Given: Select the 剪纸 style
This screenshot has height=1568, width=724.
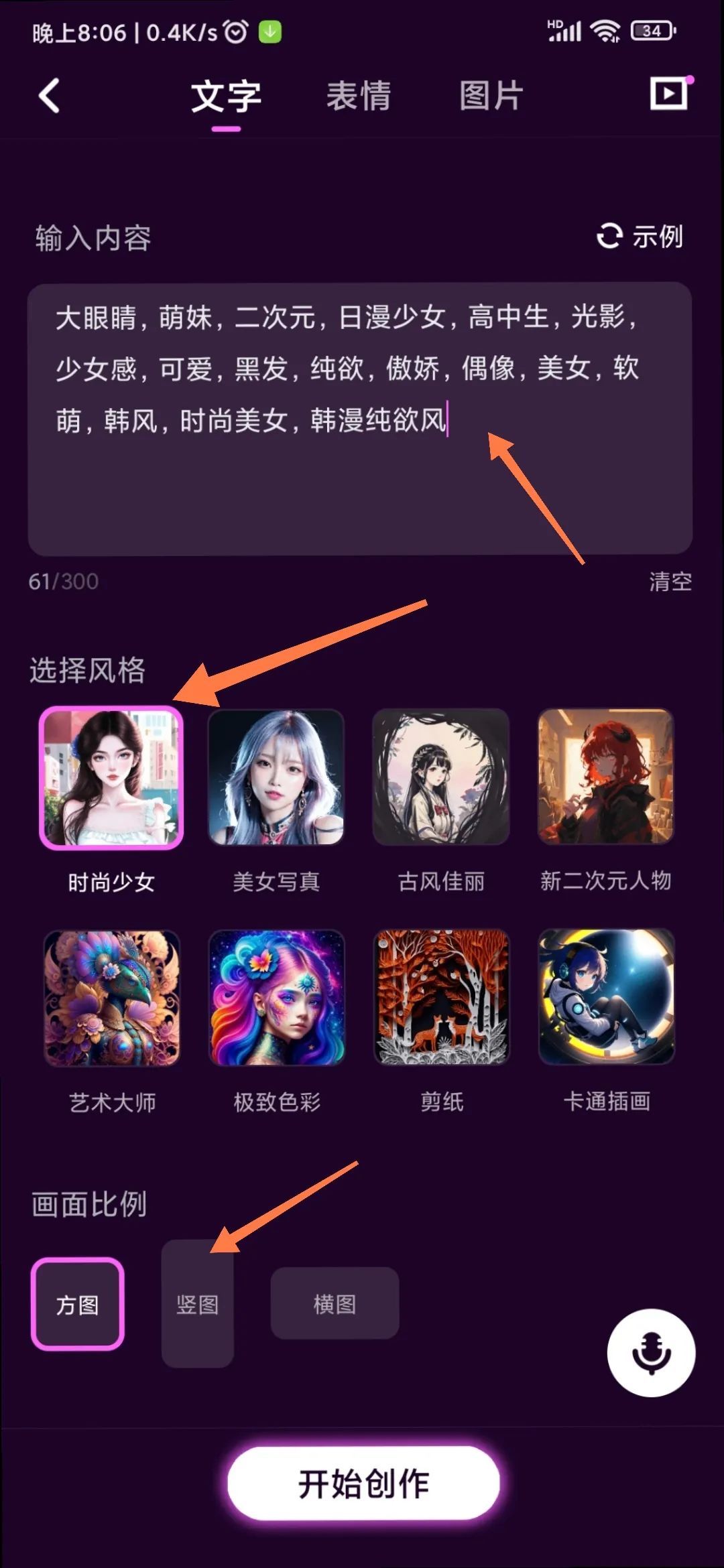Looking at the screenshot, I should click(x=441, y=997).
